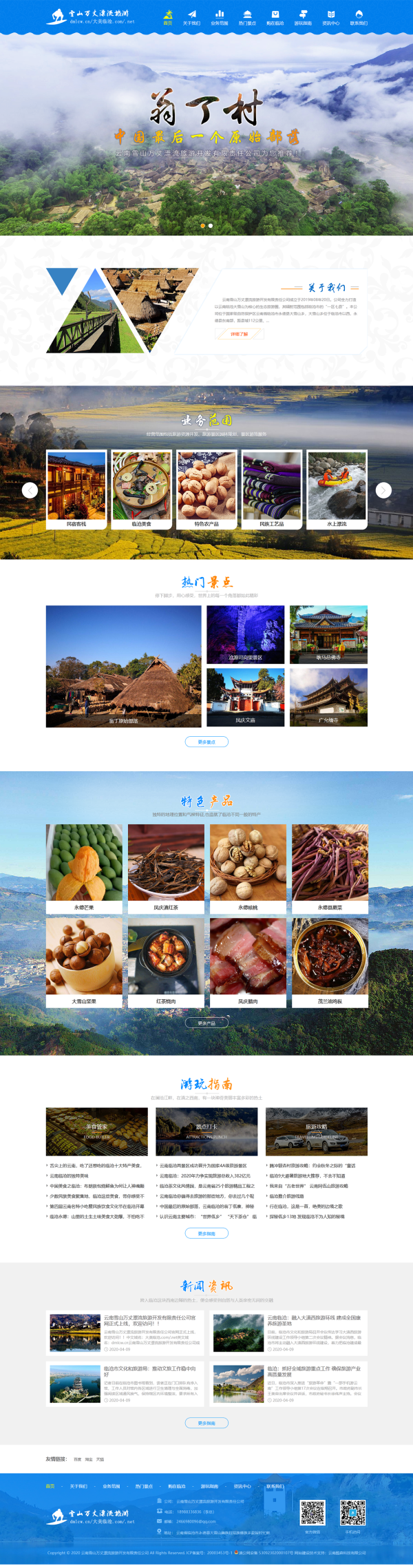
Task: Select second banner page indicator dot
Action: pyautogui.click(x=211, y=225)
